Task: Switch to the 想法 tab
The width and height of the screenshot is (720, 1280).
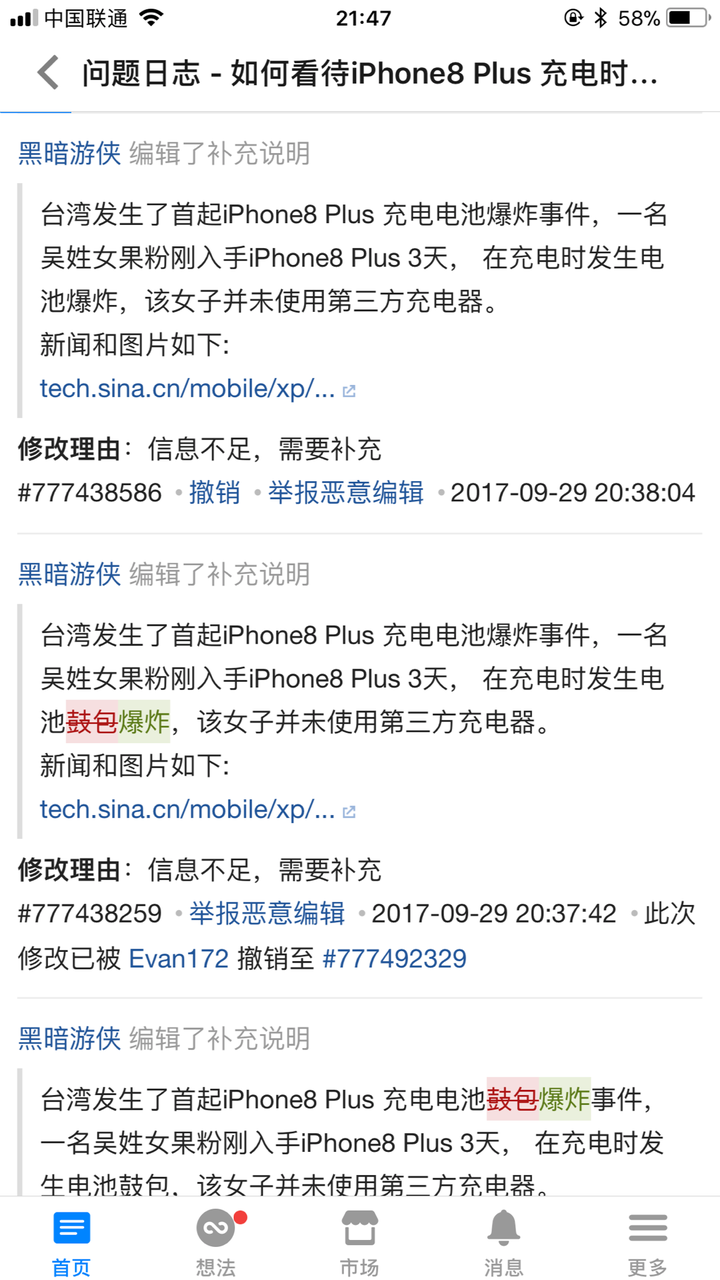Action: click(x=215, y=1240)
